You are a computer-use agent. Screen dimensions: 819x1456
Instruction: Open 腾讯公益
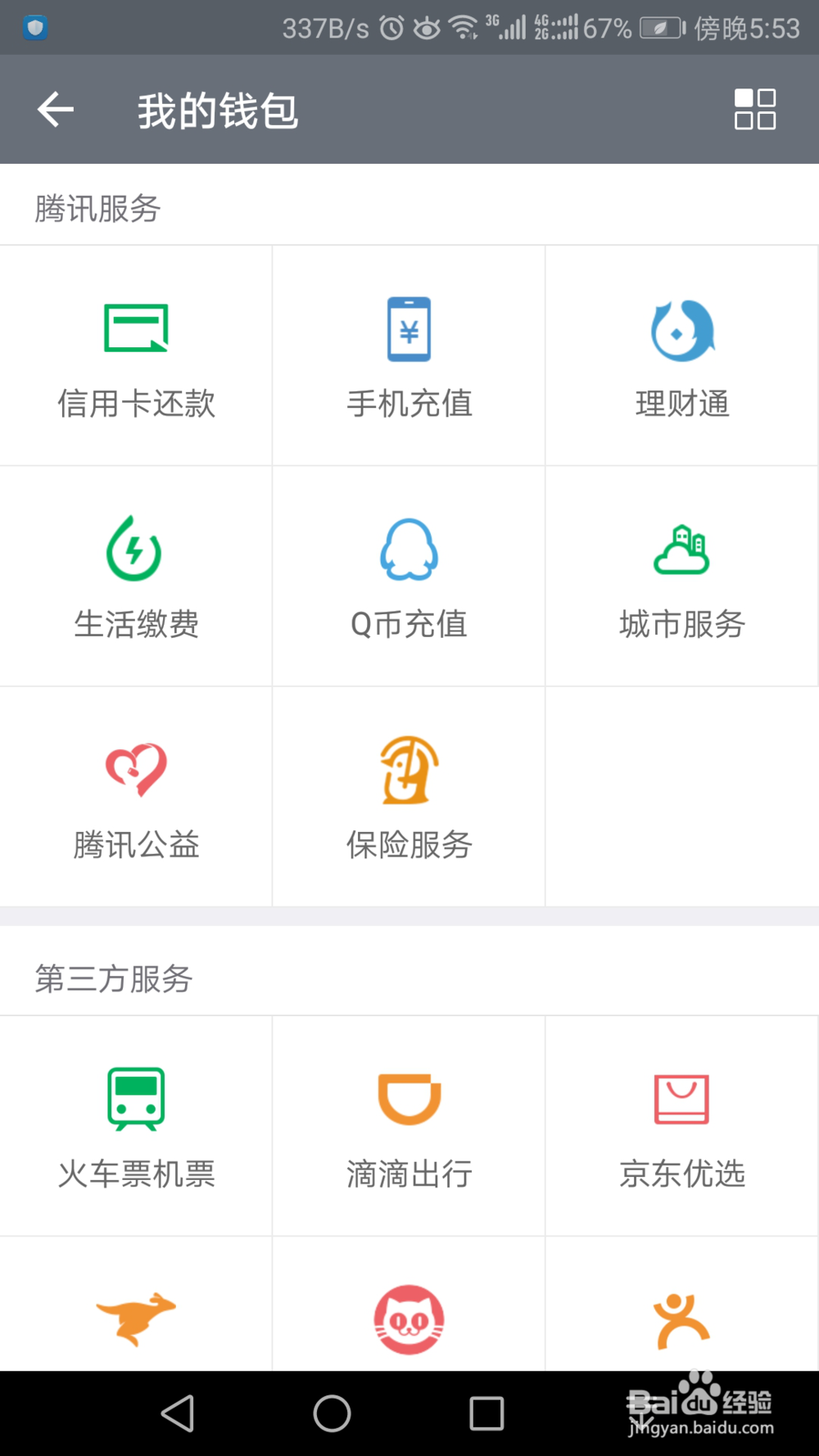click(136, 797)
